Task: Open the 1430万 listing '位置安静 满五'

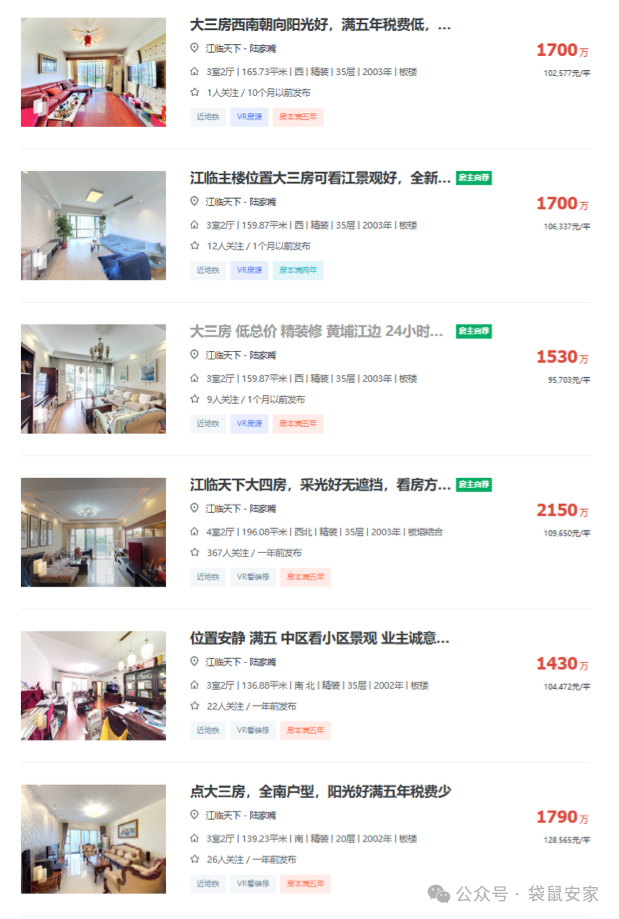Action: (320, 638)
